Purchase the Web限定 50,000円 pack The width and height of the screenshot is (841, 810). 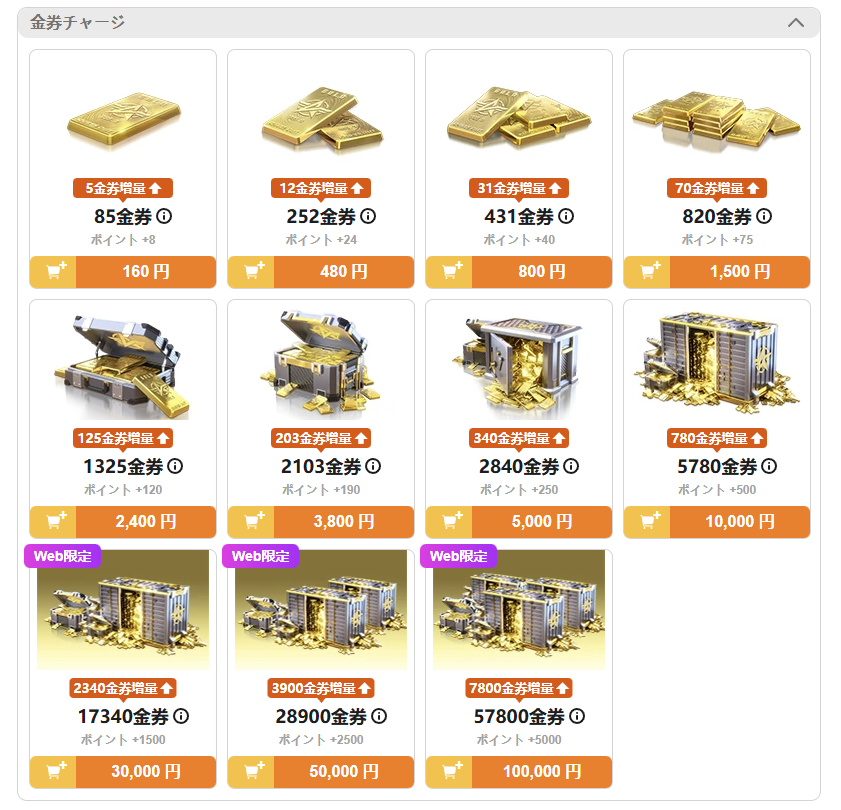pyautogui.click(x=321, y=772)
